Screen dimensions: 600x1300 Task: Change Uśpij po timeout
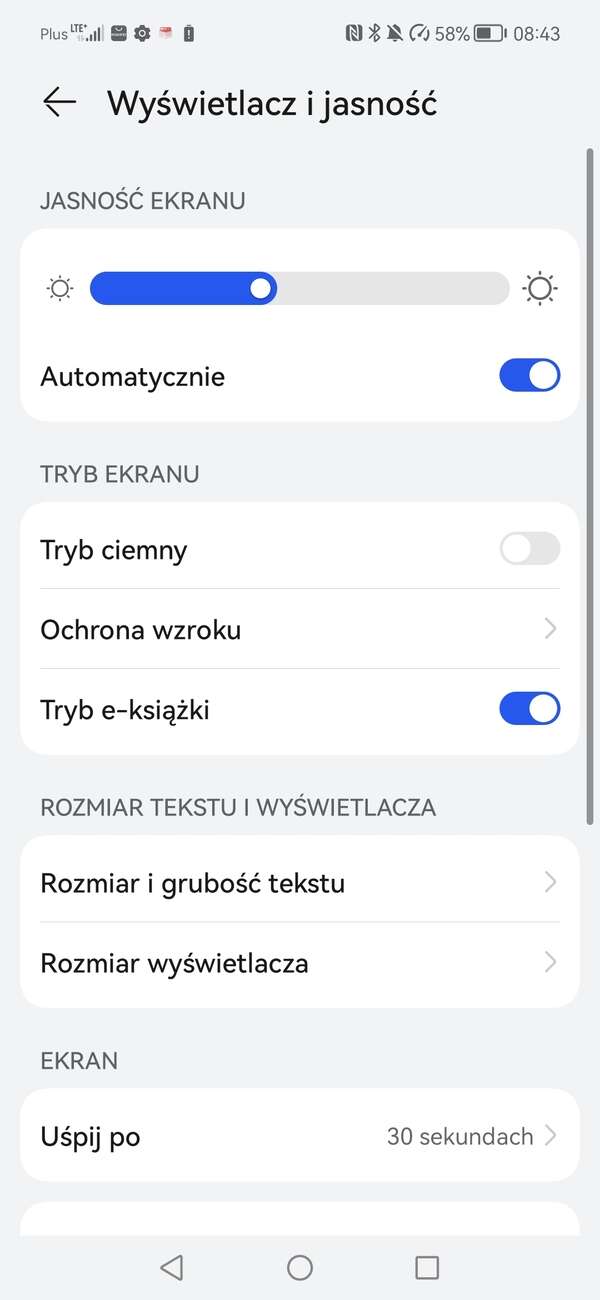pos(300,1136)
